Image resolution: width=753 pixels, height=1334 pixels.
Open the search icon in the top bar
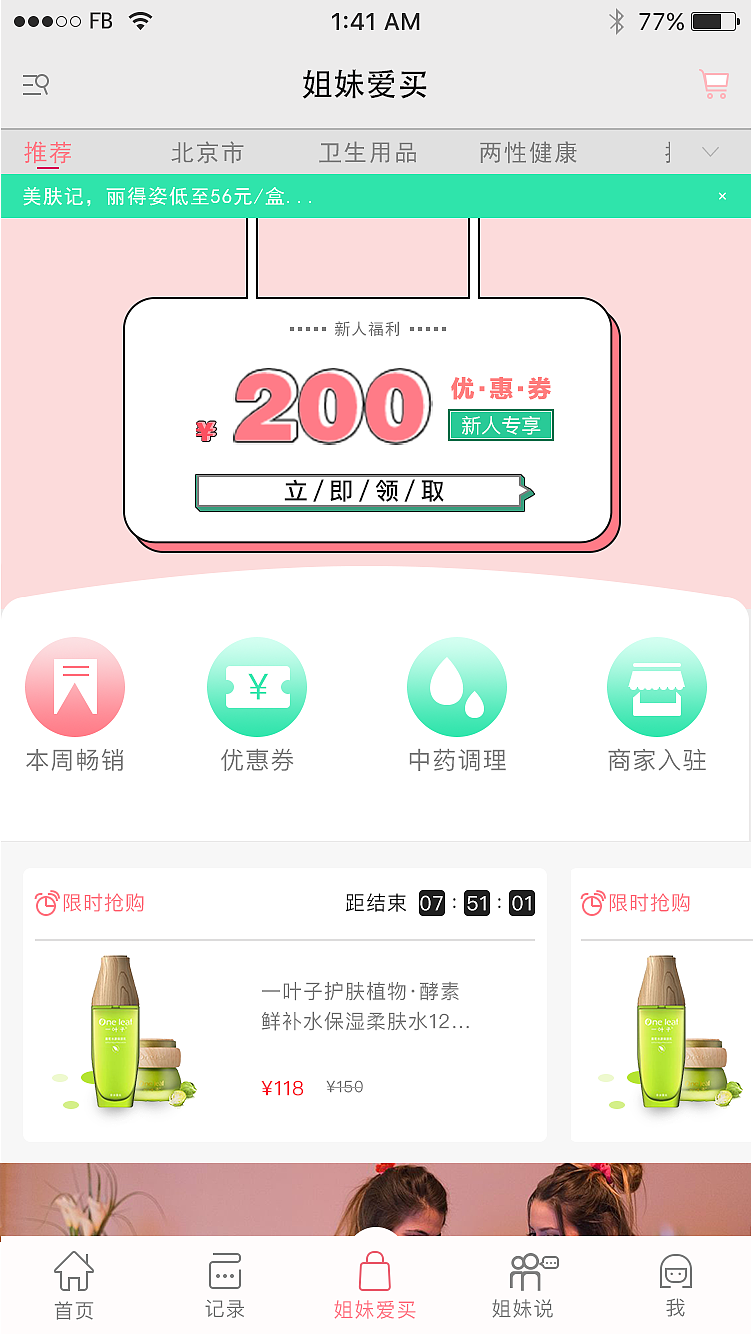[x=35, y=86]
